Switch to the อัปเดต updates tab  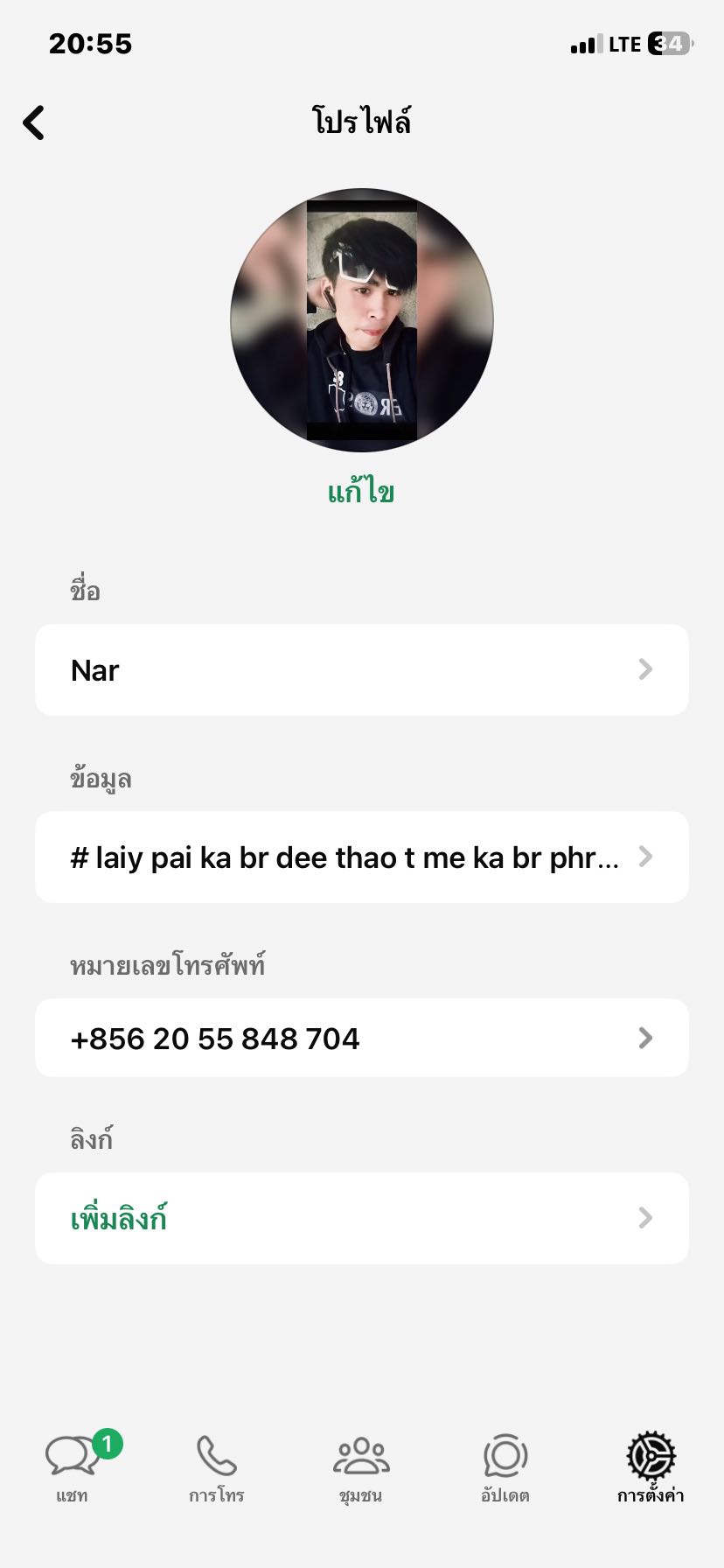[x=505, y=1468]
